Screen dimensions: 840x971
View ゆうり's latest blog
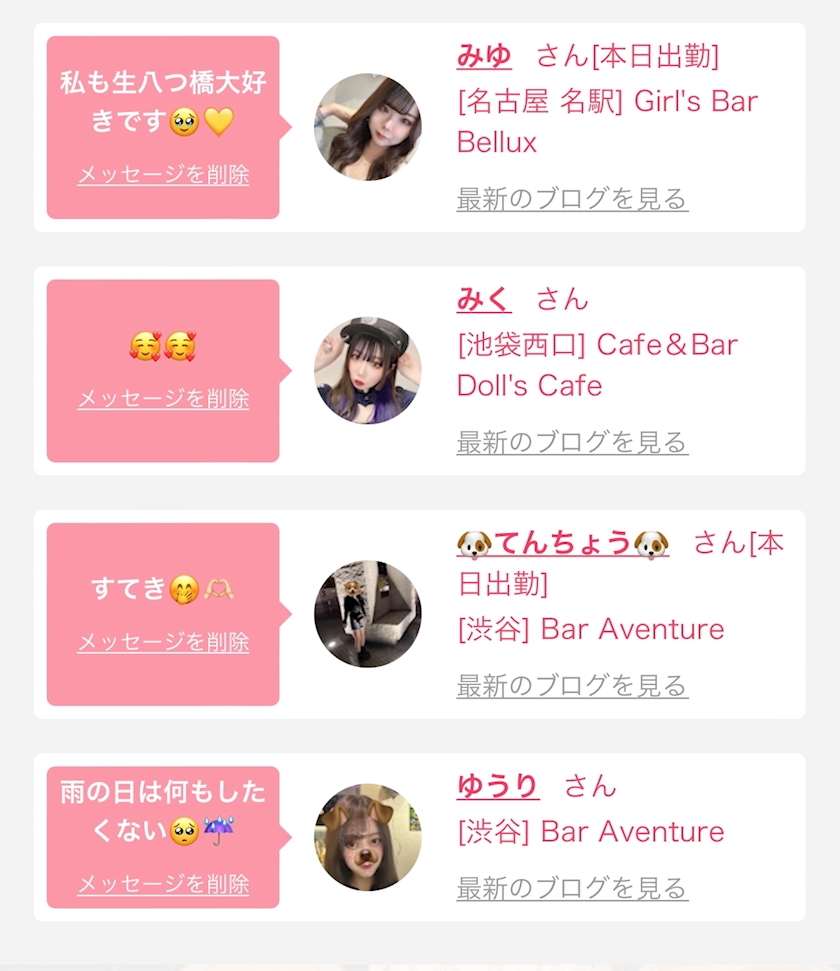click(572, 888)
